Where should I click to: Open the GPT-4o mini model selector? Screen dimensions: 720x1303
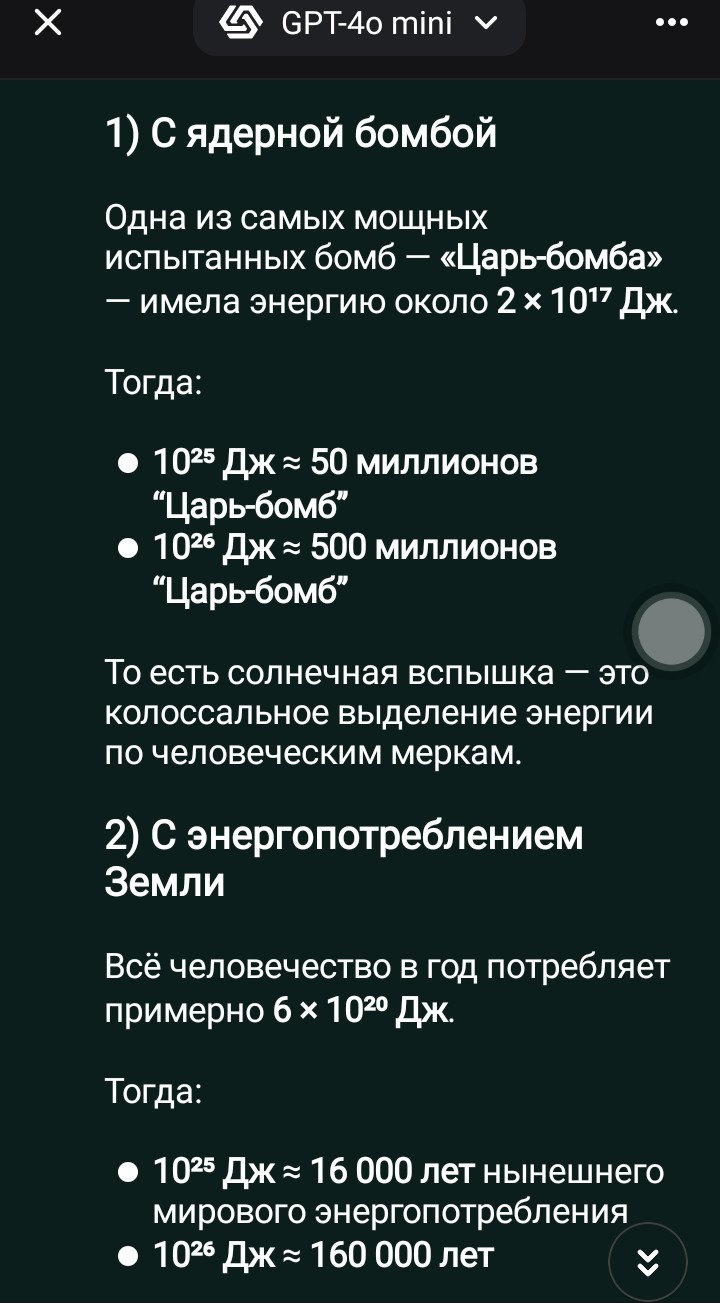click(x=359, y=24)
